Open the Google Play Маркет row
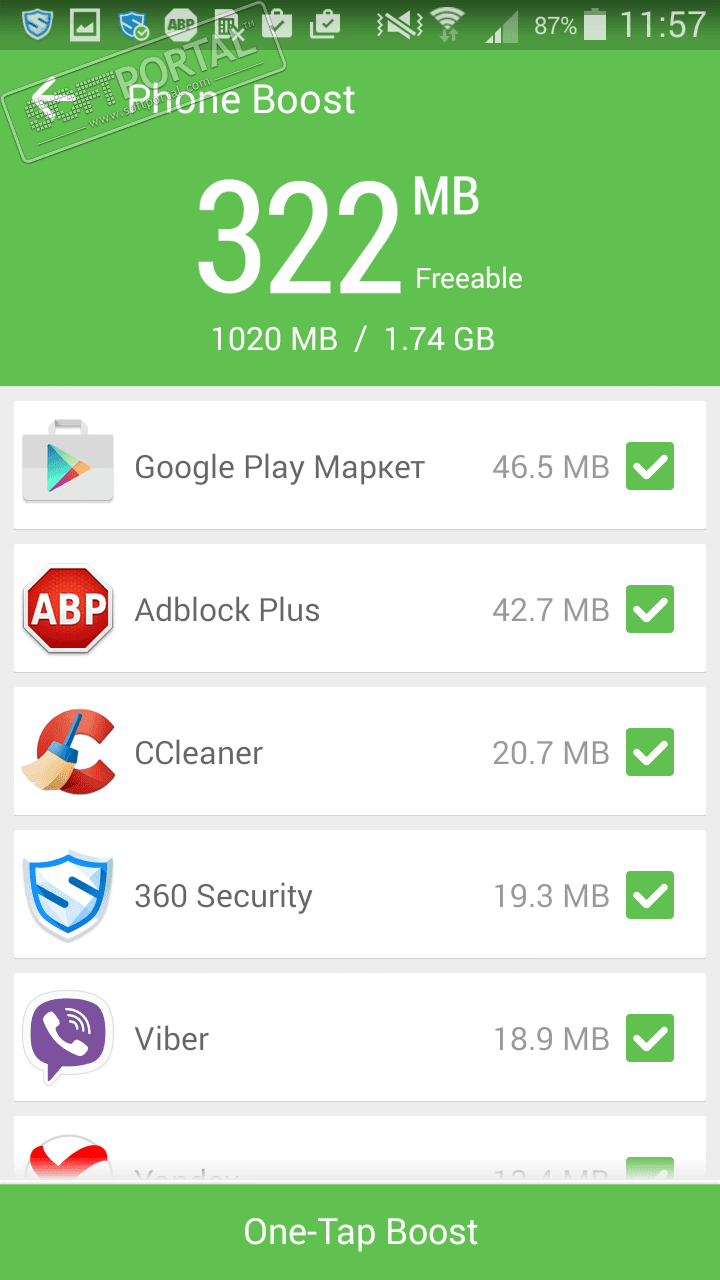The width and height of the screenshot is (720, 1280). (x=300, y=466)
